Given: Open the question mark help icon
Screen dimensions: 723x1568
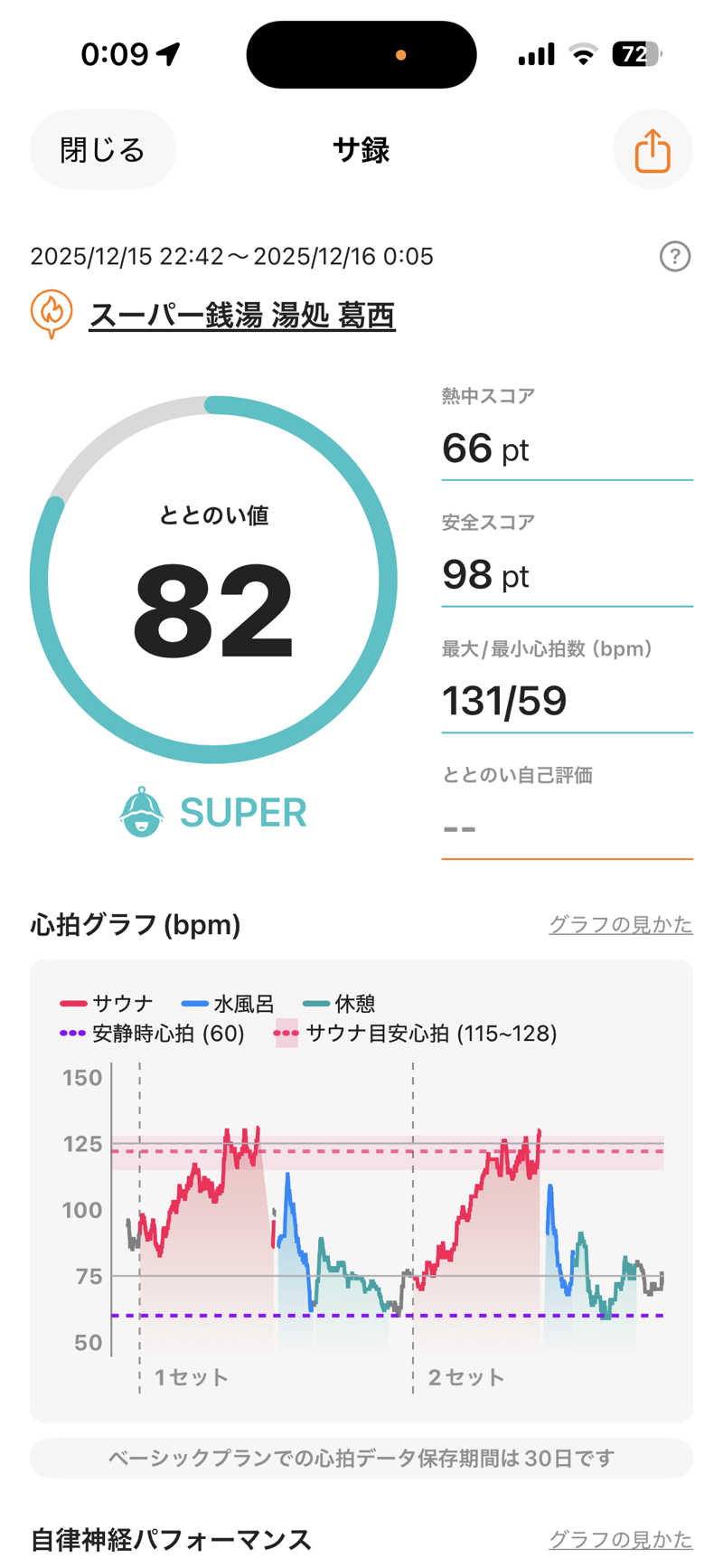Looking at the screenshot, I should coord(674,257).
